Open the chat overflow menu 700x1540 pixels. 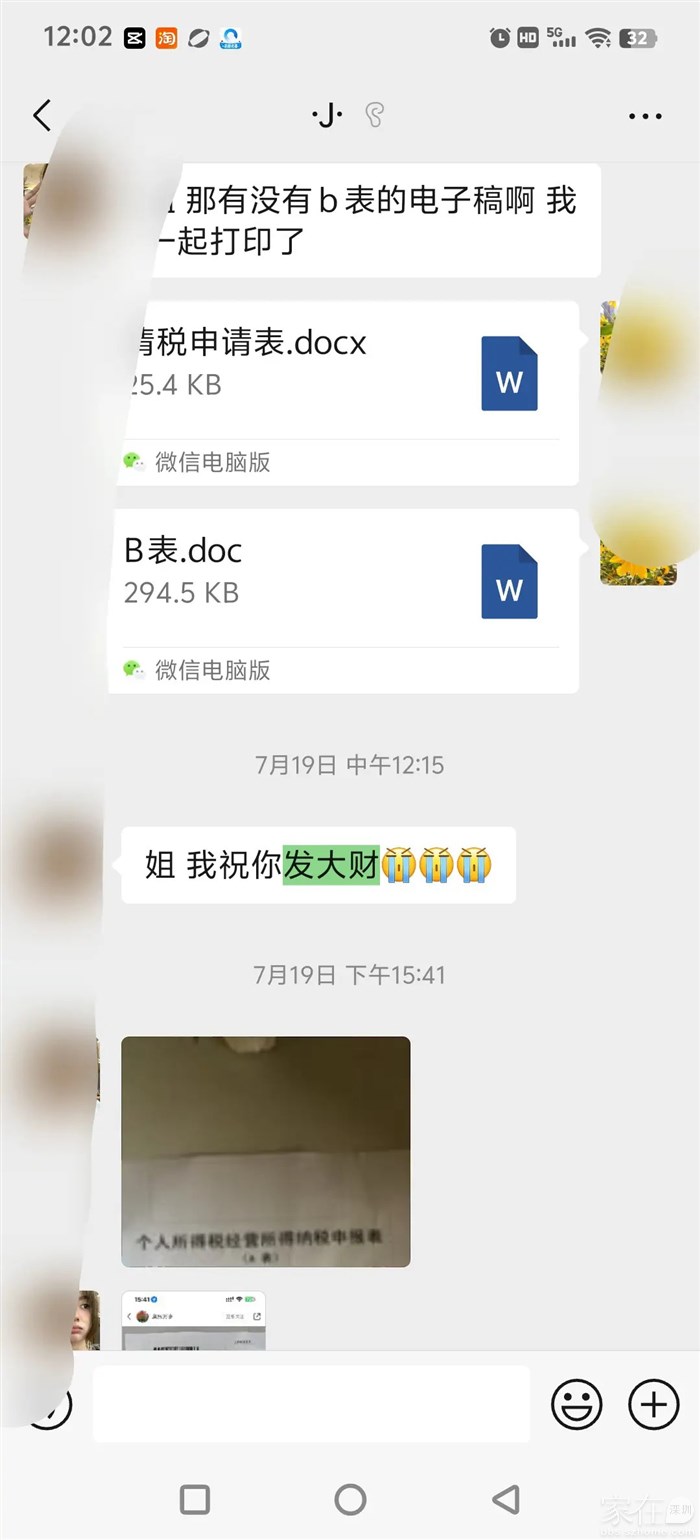645,116
